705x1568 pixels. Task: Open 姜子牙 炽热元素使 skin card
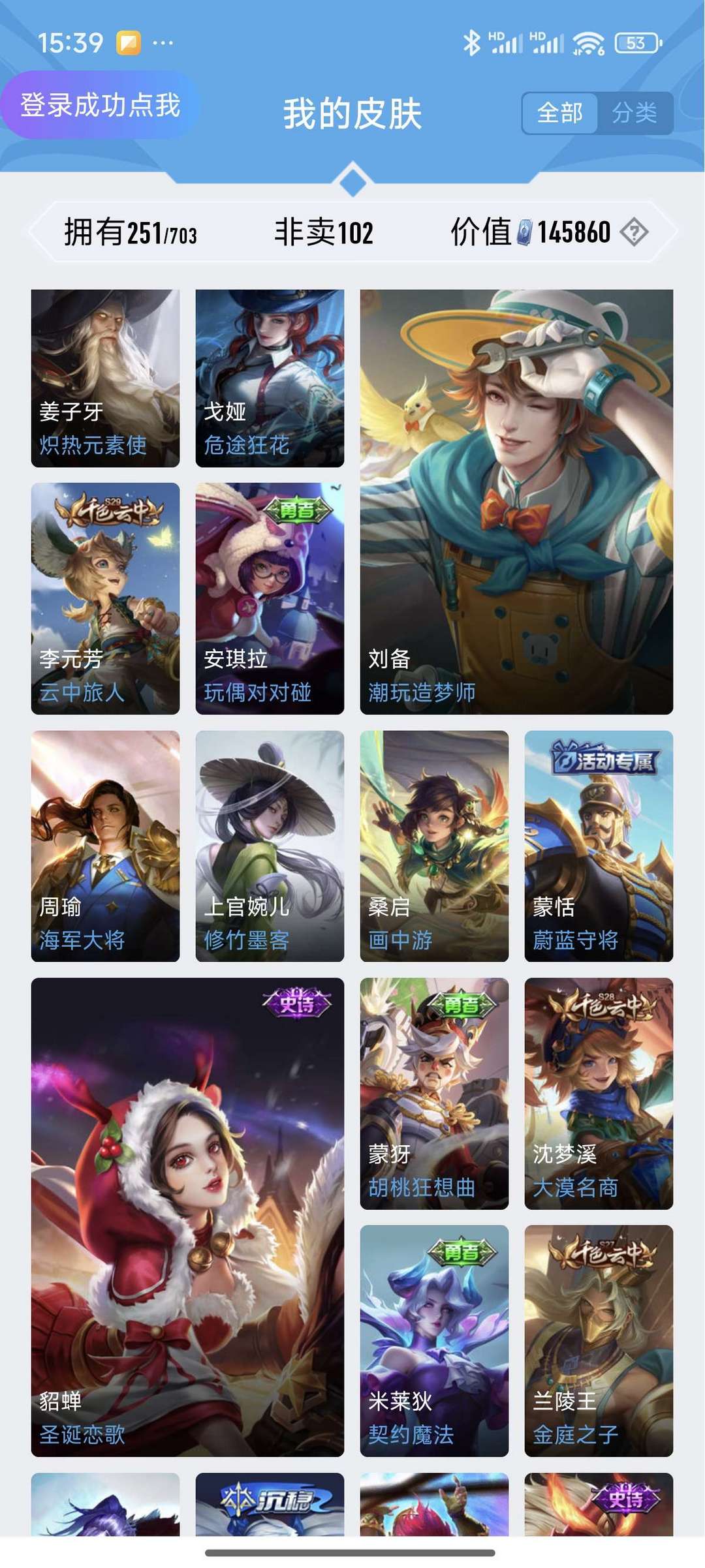105,378
